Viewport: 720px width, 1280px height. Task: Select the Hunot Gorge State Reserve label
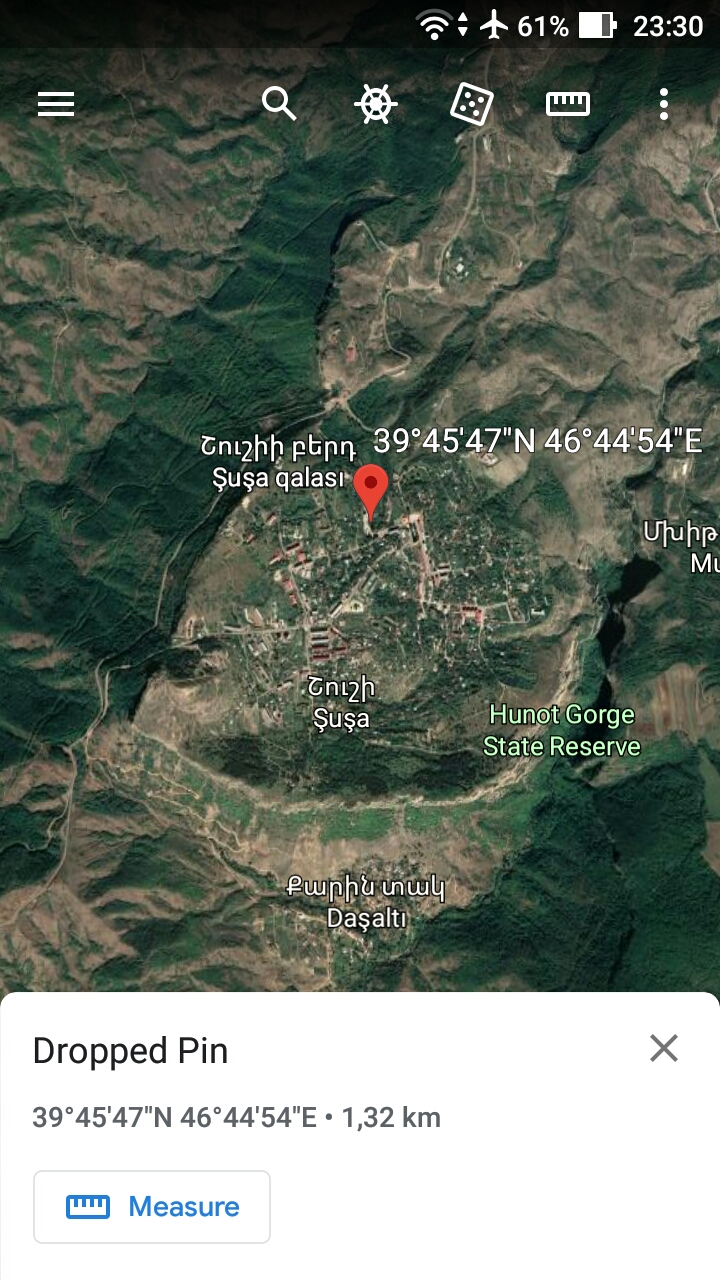click(x=561, y=731)
